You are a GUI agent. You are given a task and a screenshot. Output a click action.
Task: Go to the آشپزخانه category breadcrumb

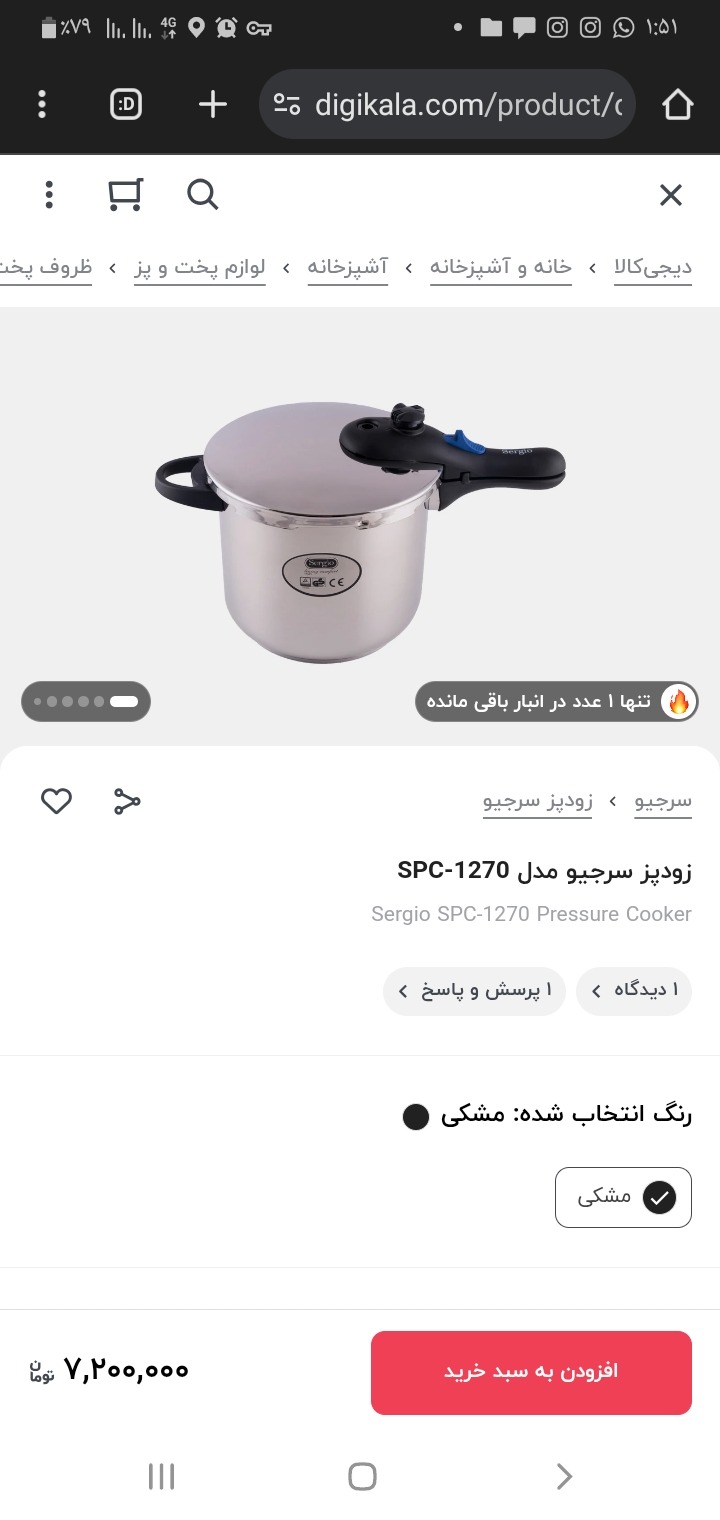point(348,267)
